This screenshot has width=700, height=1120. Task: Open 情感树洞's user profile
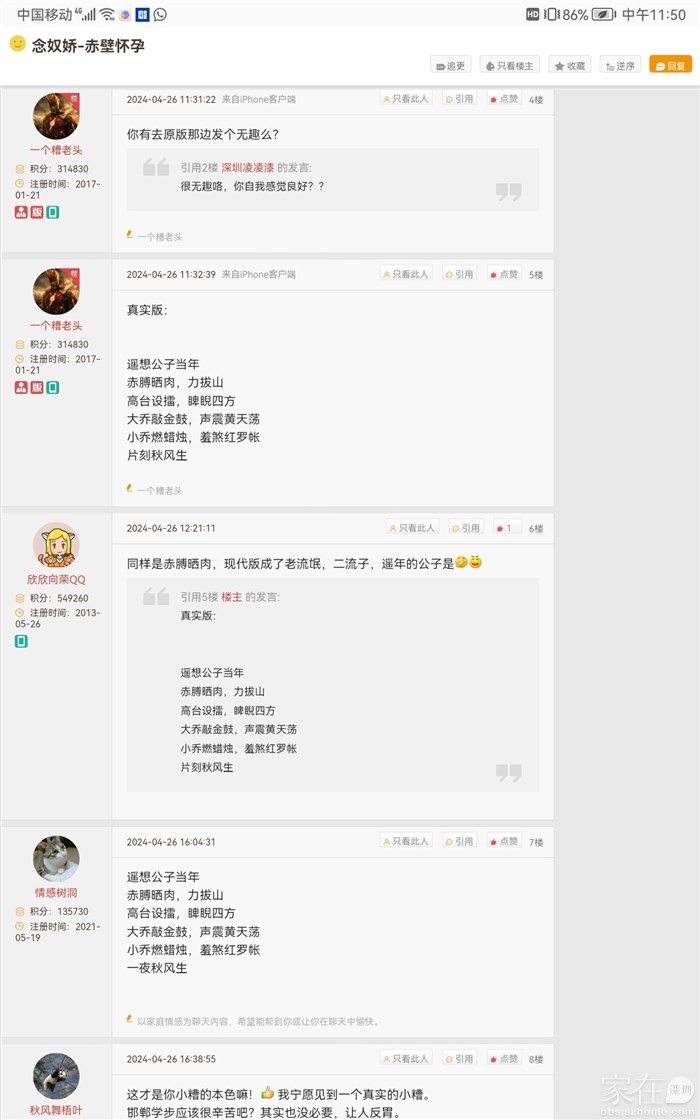(x=56, y=892)
